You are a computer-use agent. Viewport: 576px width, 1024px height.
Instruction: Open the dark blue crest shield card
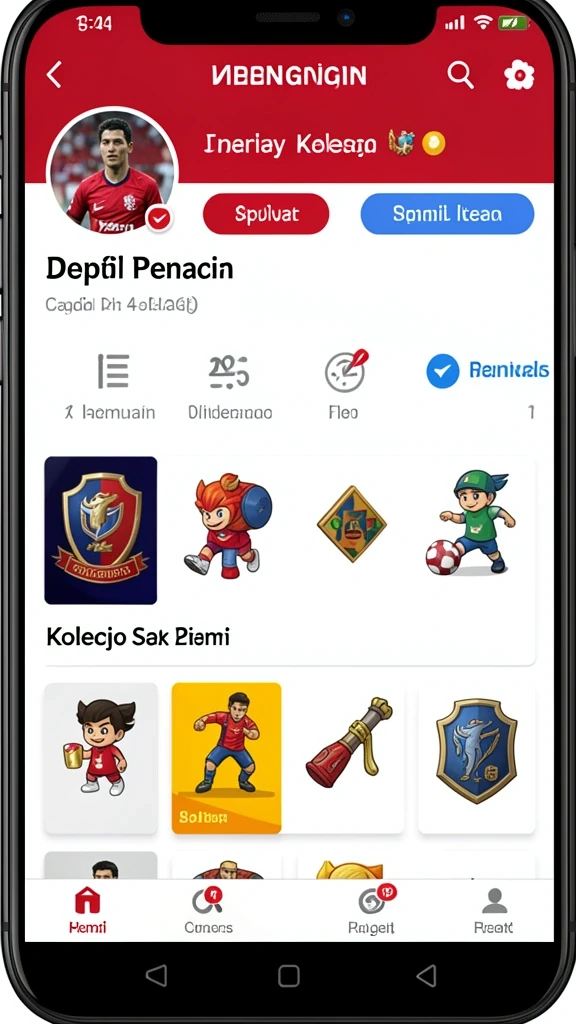101,530
